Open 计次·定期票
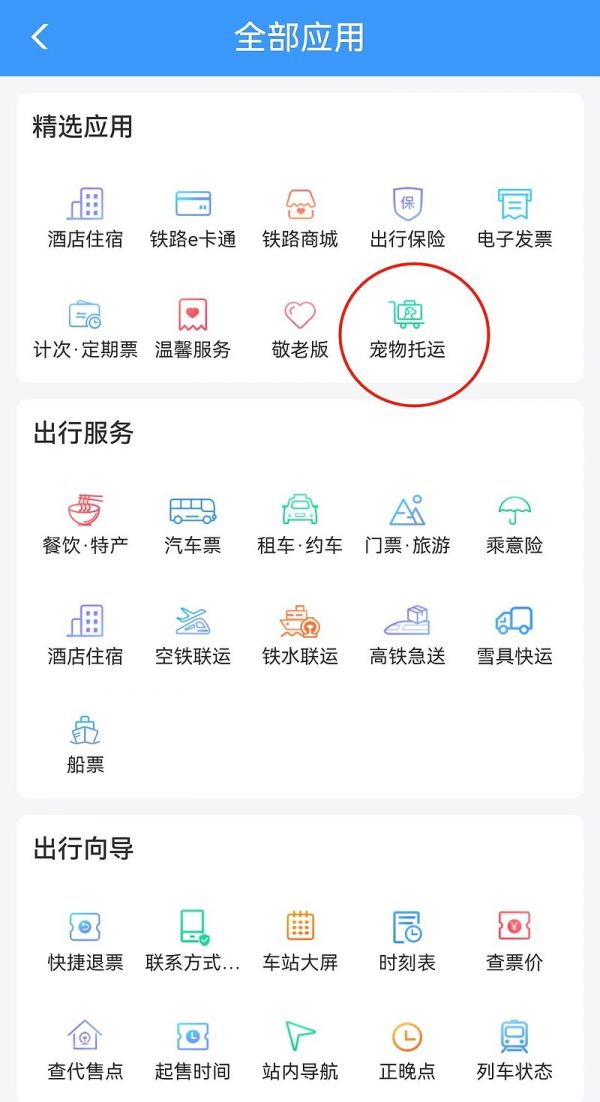The image size is (600, 1102). point(86,329)
